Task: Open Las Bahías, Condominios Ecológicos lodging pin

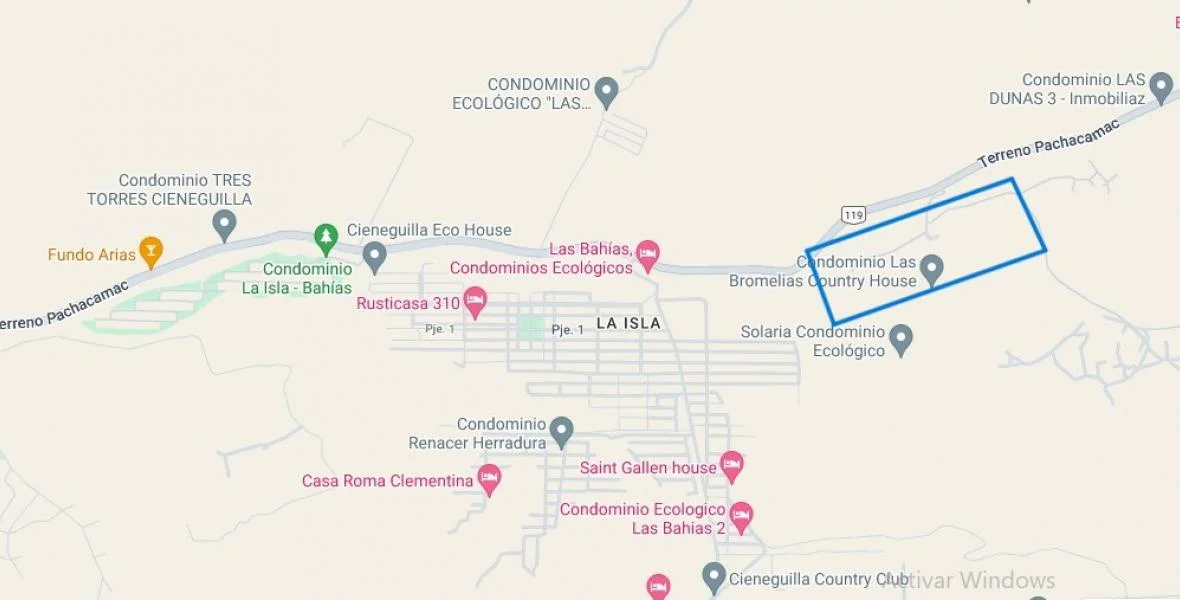Action: [x=648, y=253]
